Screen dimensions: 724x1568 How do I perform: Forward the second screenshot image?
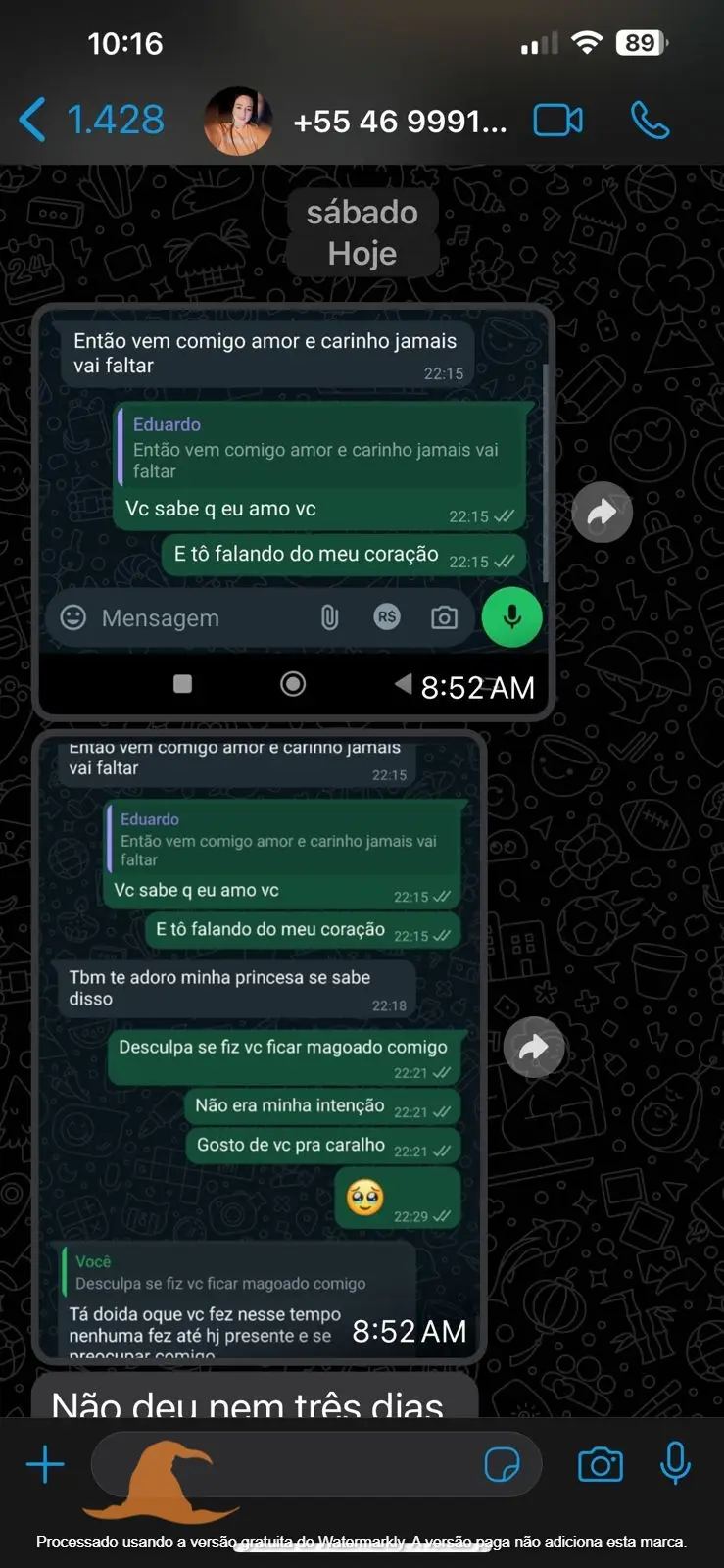pos(533,1048)
